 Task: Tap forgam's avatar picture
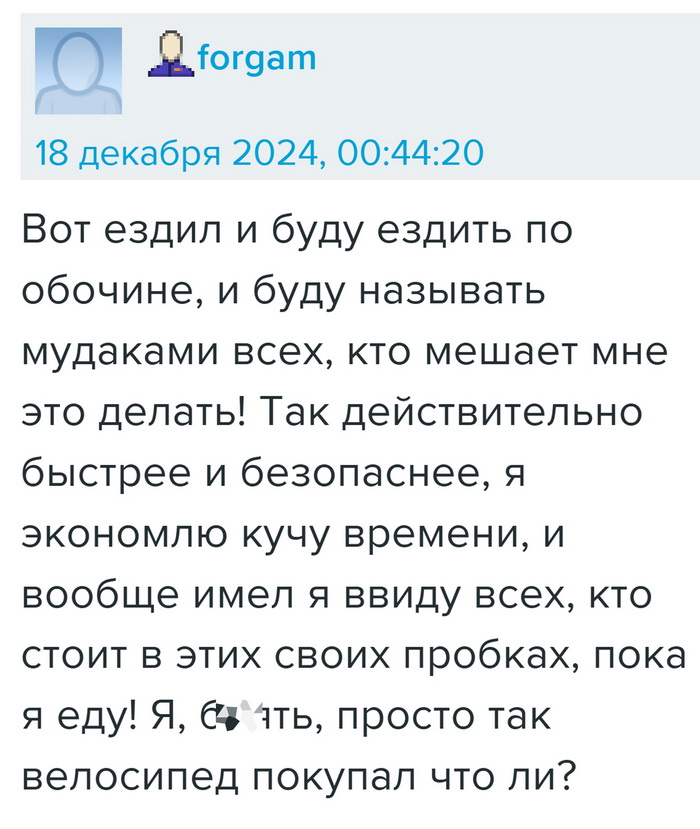click(78, 70)
